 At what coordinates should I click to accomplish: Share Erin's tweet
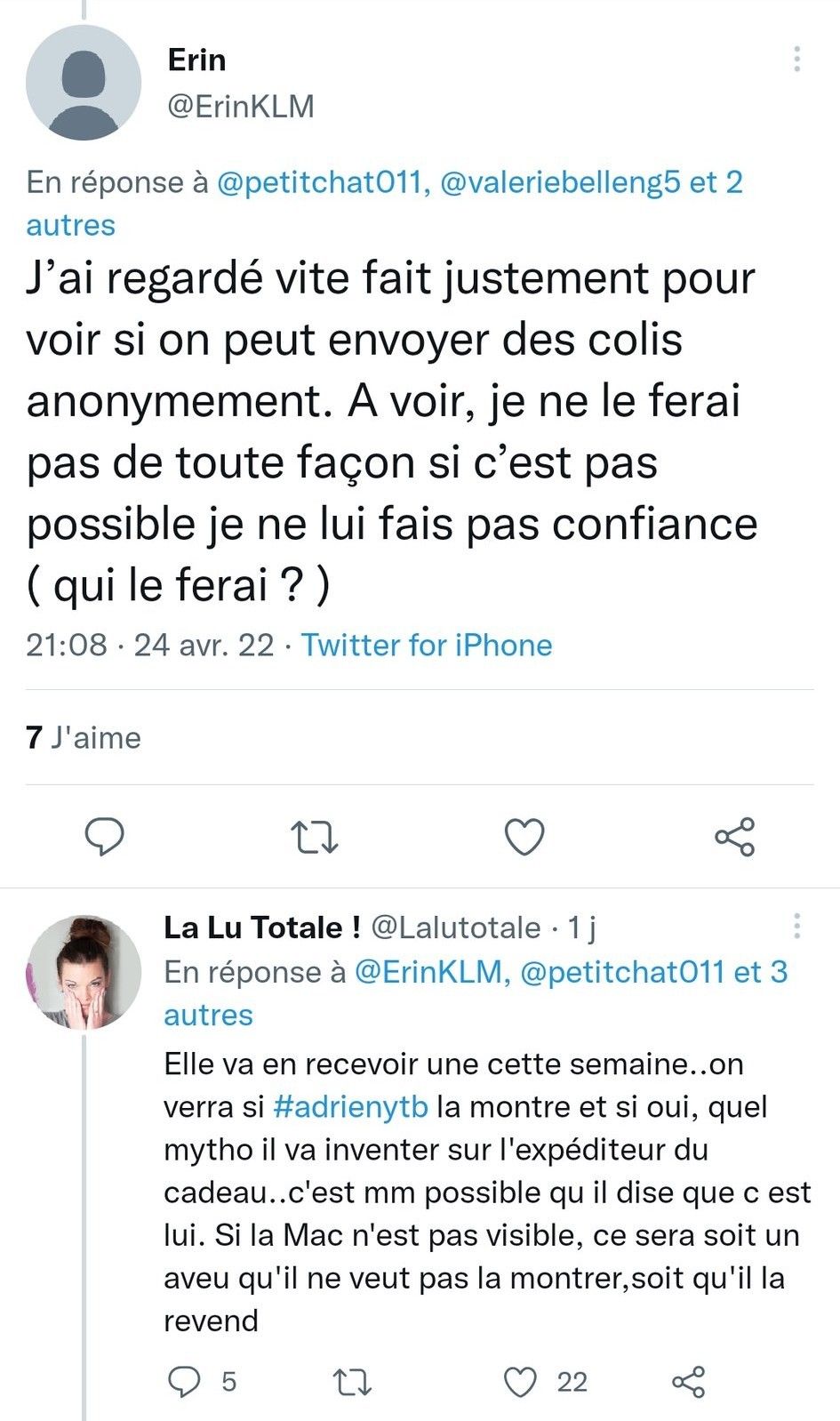[735, 837]
